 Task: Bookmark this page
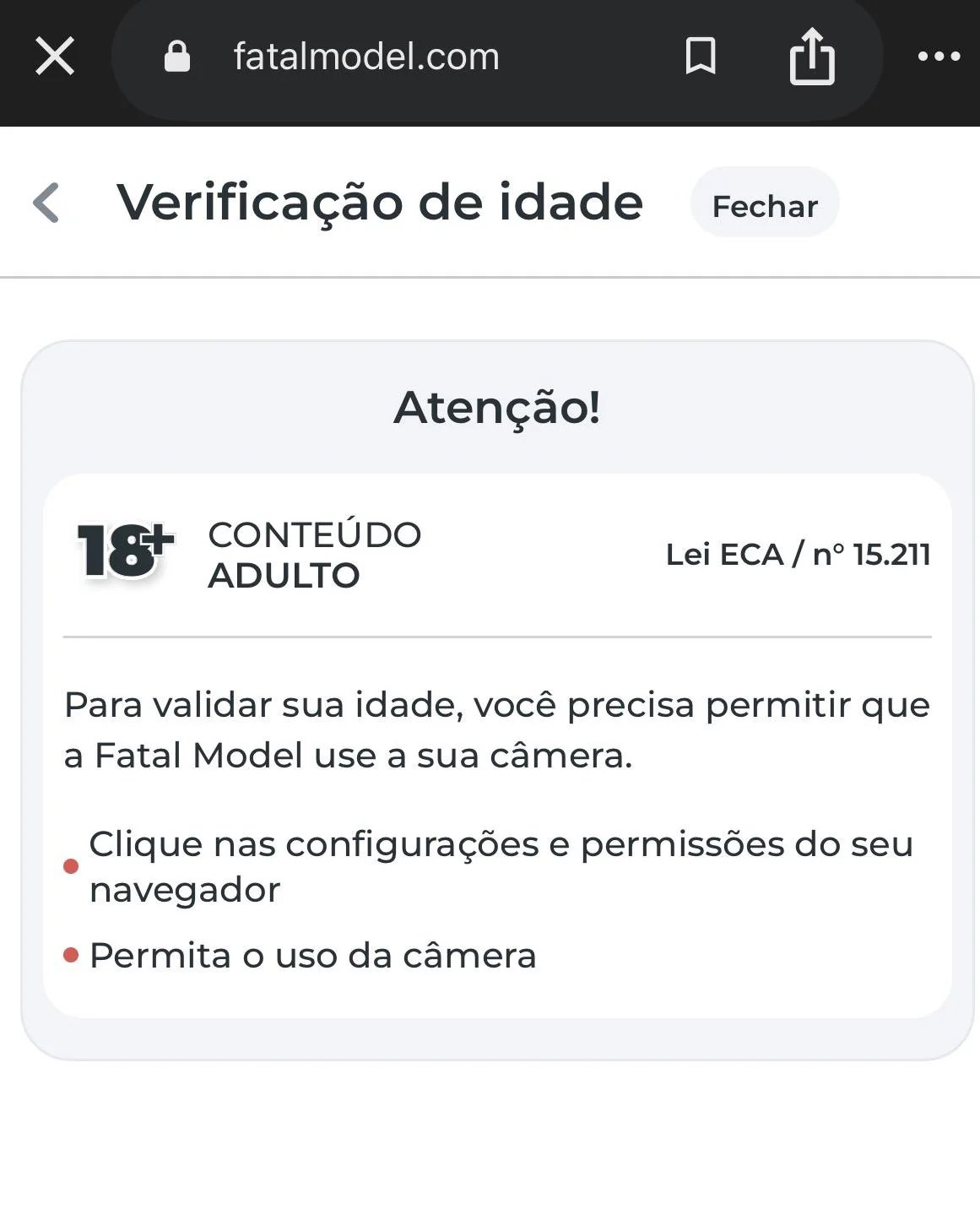[x=701, y=57]
